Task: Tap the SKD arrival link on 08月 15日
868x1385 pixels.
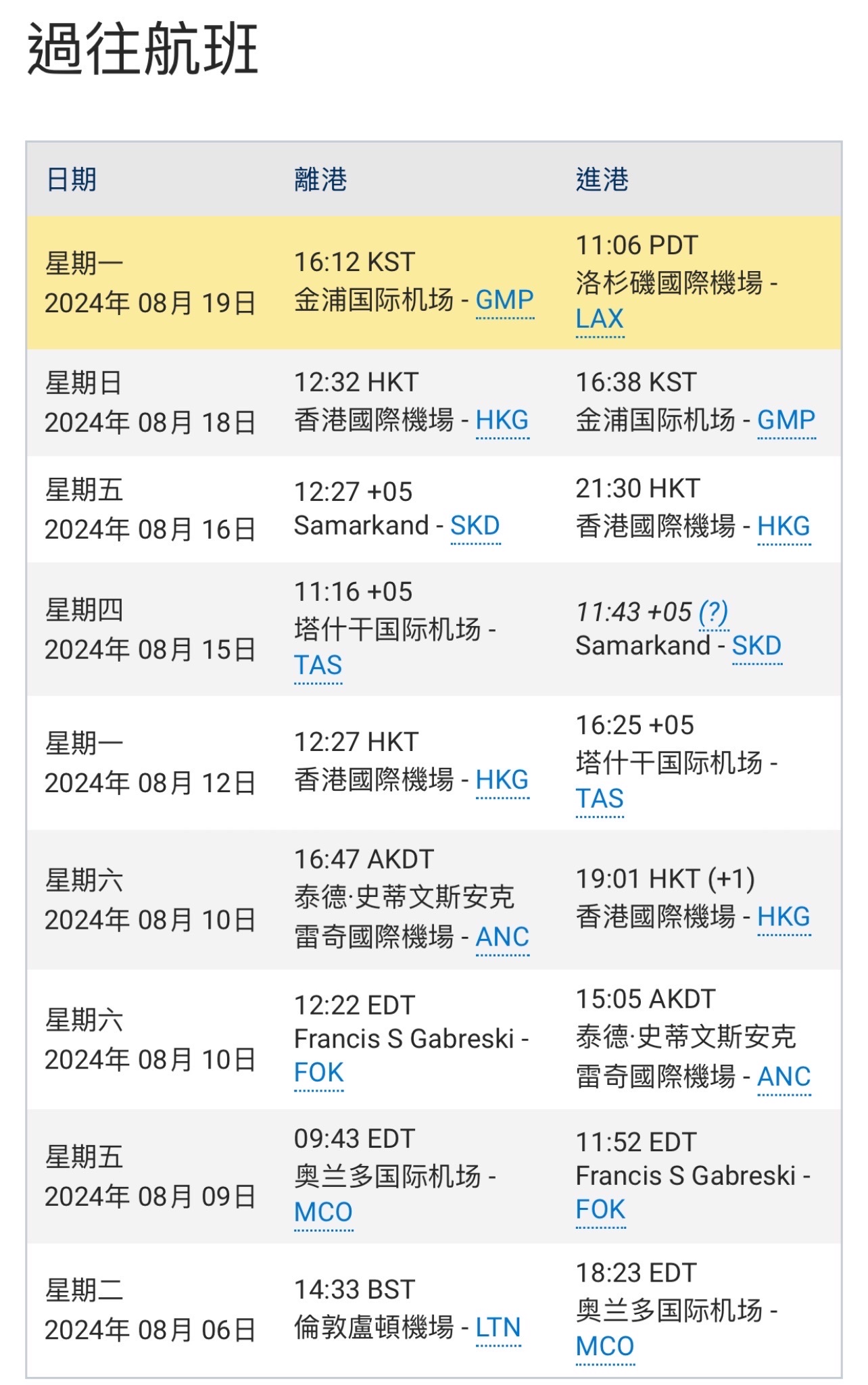Action: 757,646
